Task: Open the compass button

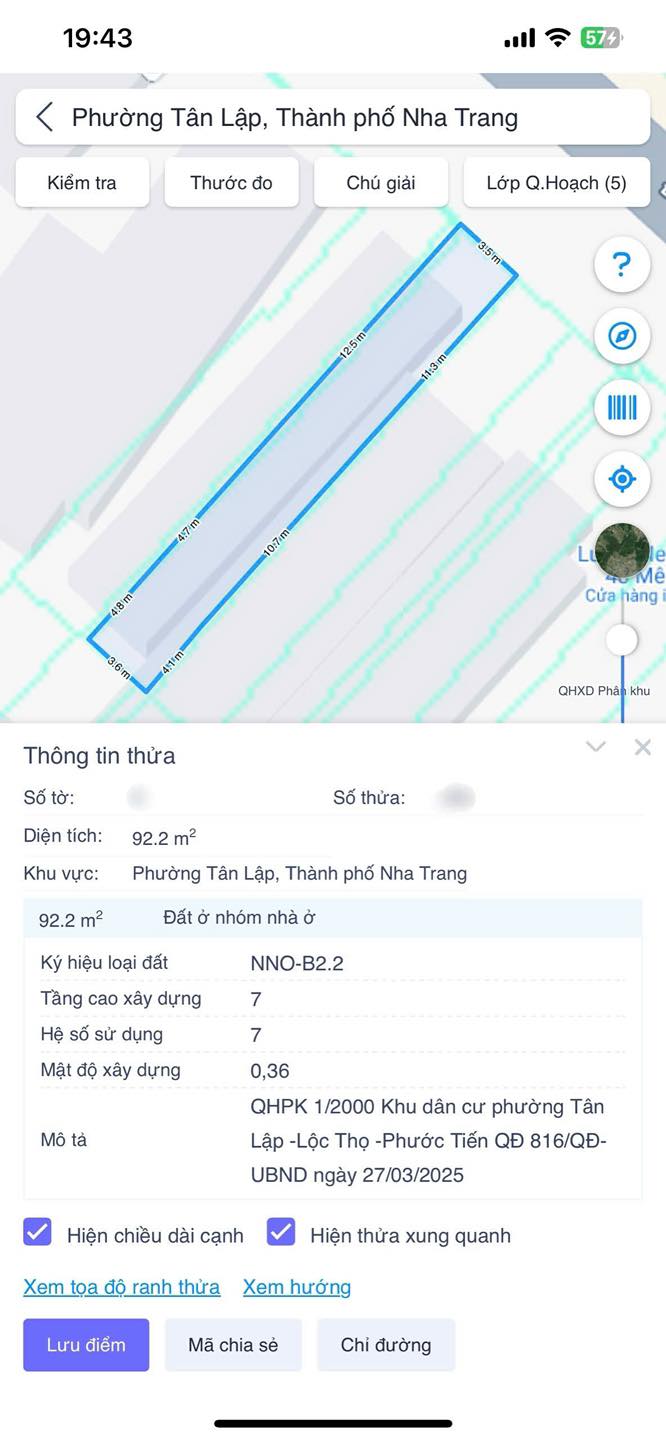Action: coord(622,336)
